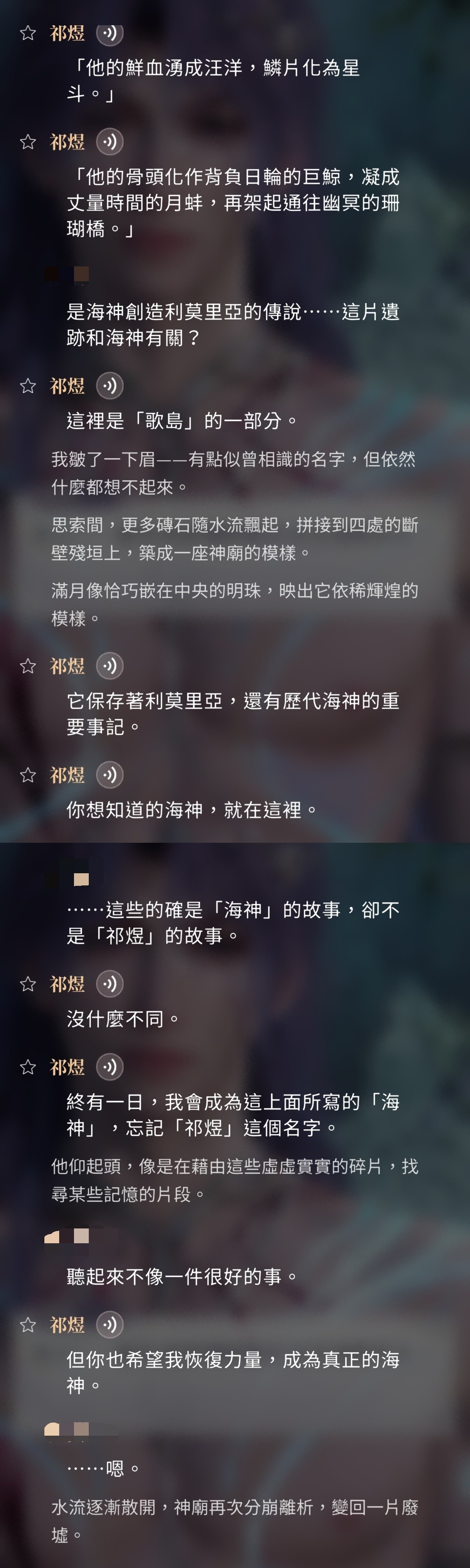Favorite the line「成為真正的海神」
The height and width of the screenshot is (1568, 470).
click(x=28, y=1325)
